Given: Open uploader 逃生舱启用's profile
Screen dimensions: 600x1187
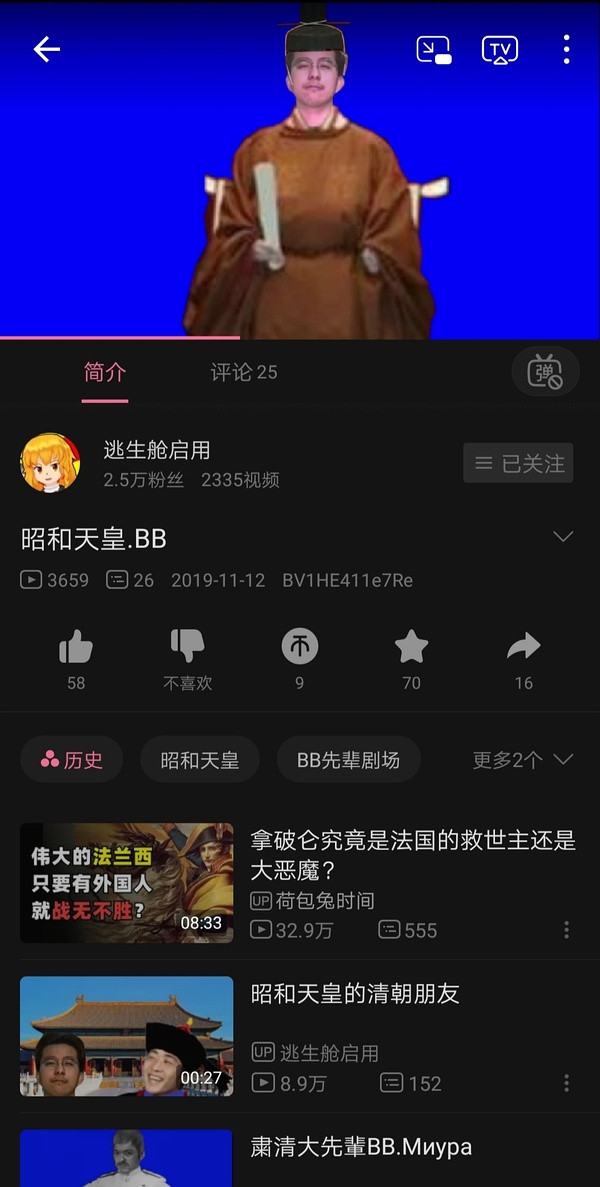Looking at the screenshot, I should click(51, 464).
